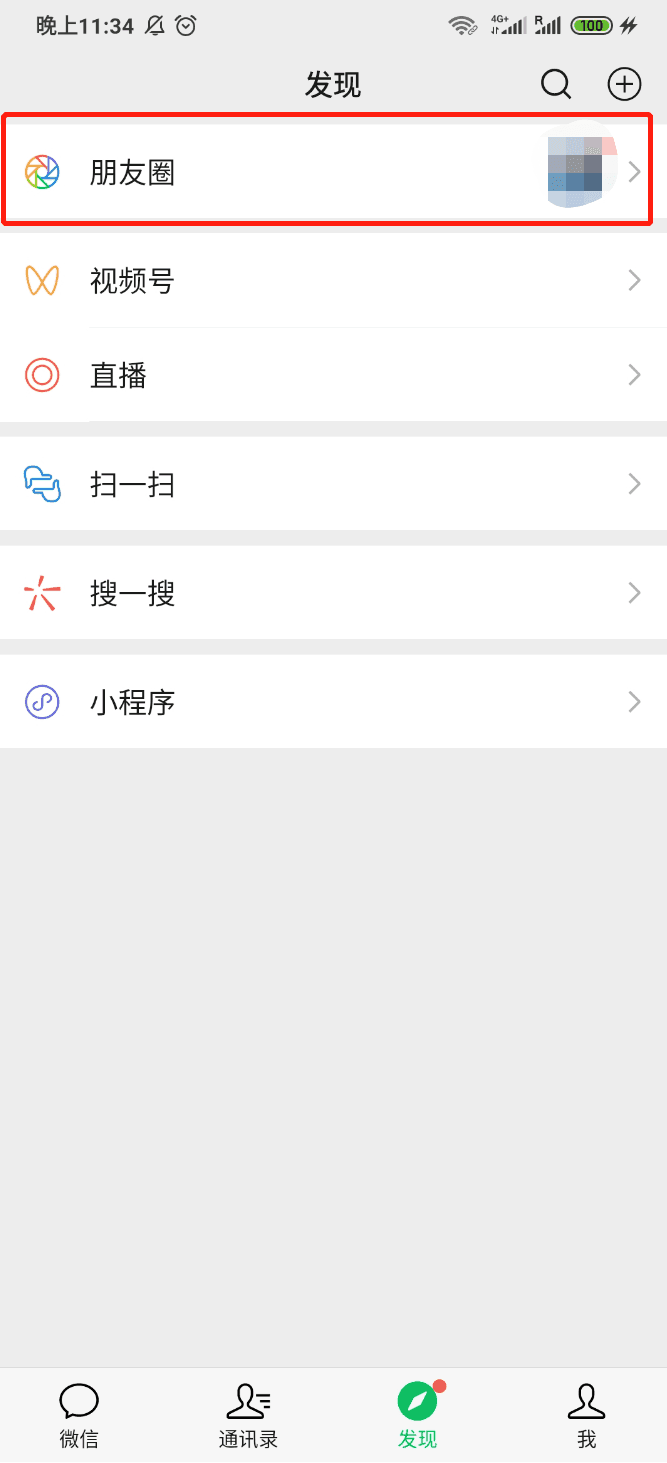Open 小程序 mini programs
Viewport: 667px width, 1463px height.
coord(333,702)
